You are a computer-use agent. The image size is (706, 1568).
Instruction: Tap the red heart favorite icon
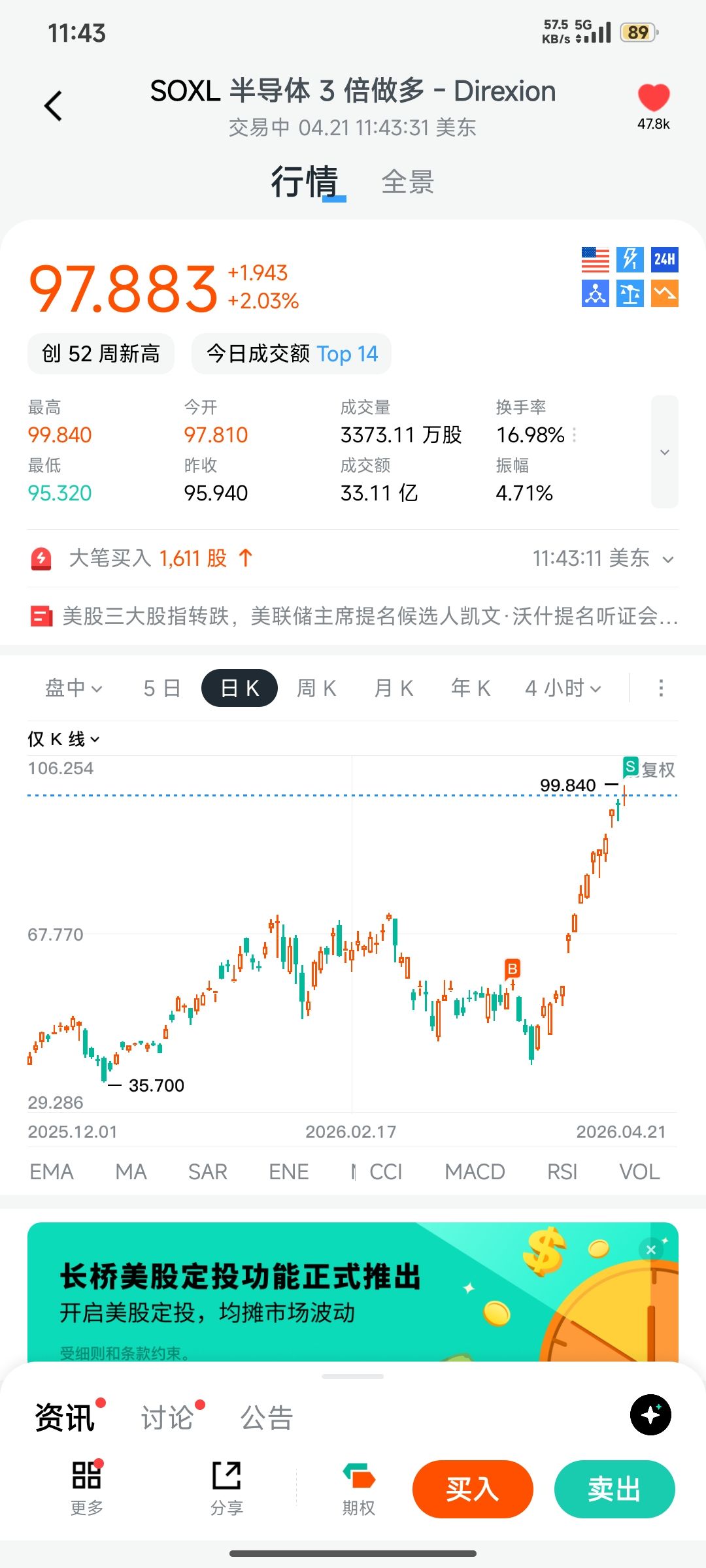(653, 98)
